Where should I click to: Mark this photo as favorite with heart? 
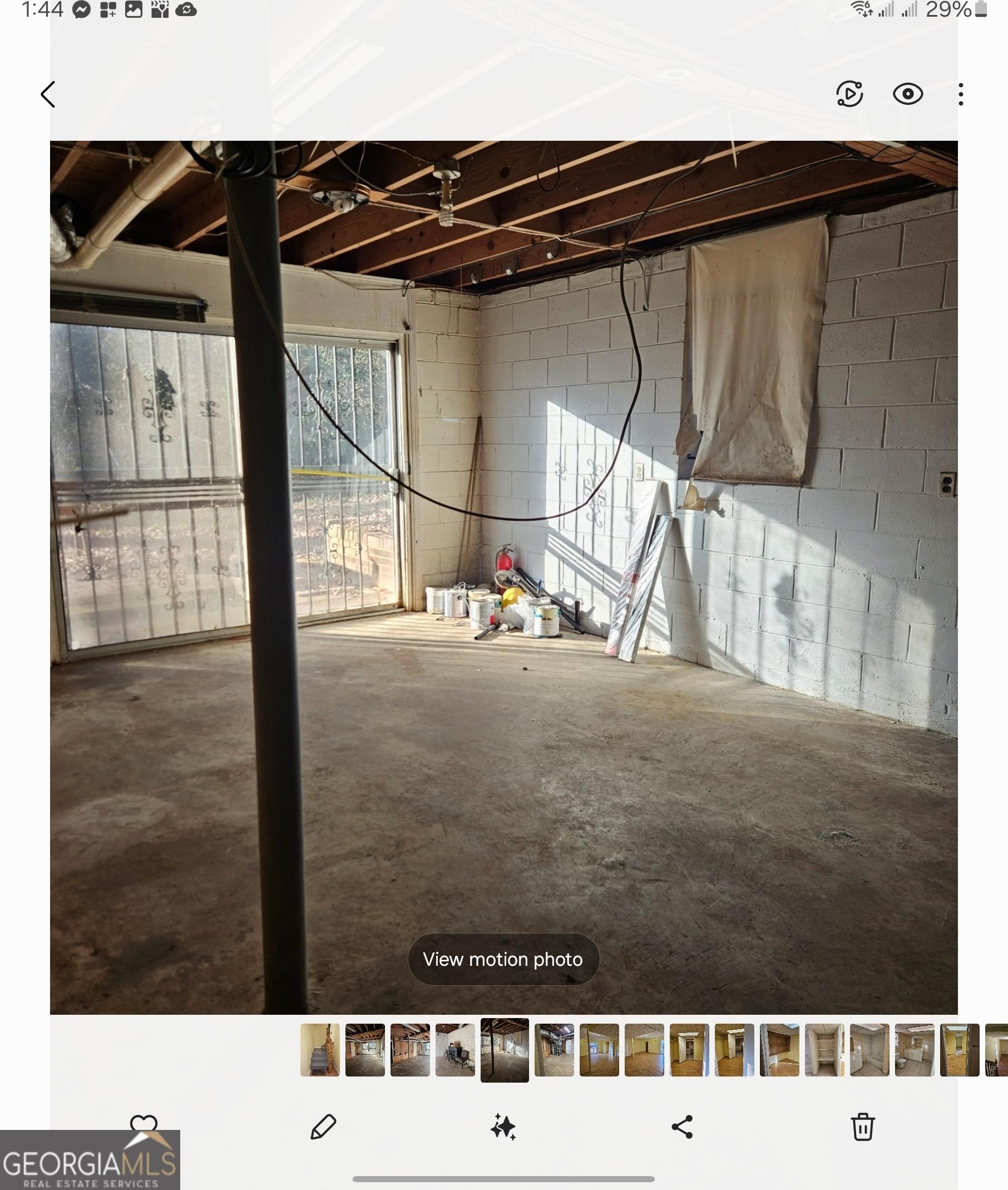(144, 1124)
